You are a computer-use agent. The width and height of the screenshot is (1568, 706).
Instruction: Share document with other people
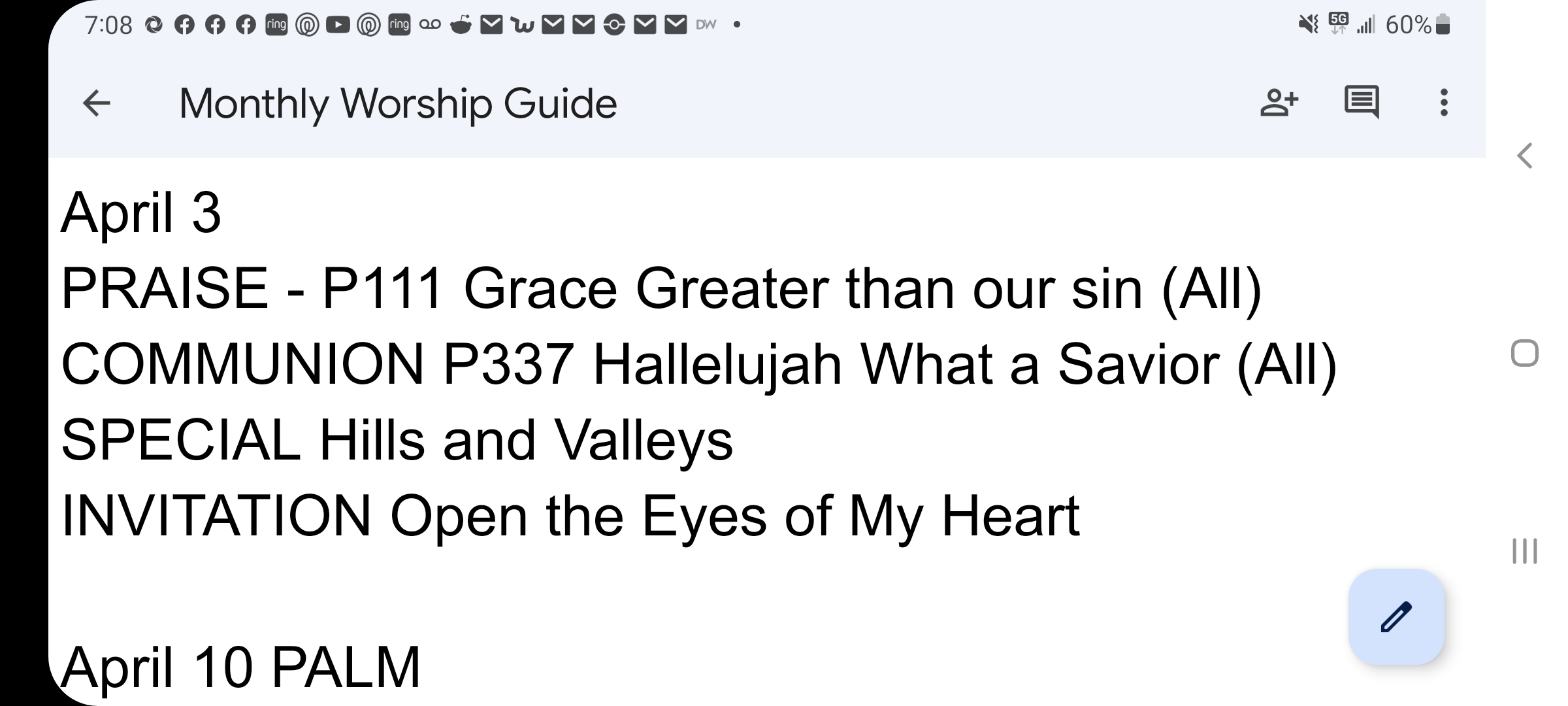(x=1279, y=103)
